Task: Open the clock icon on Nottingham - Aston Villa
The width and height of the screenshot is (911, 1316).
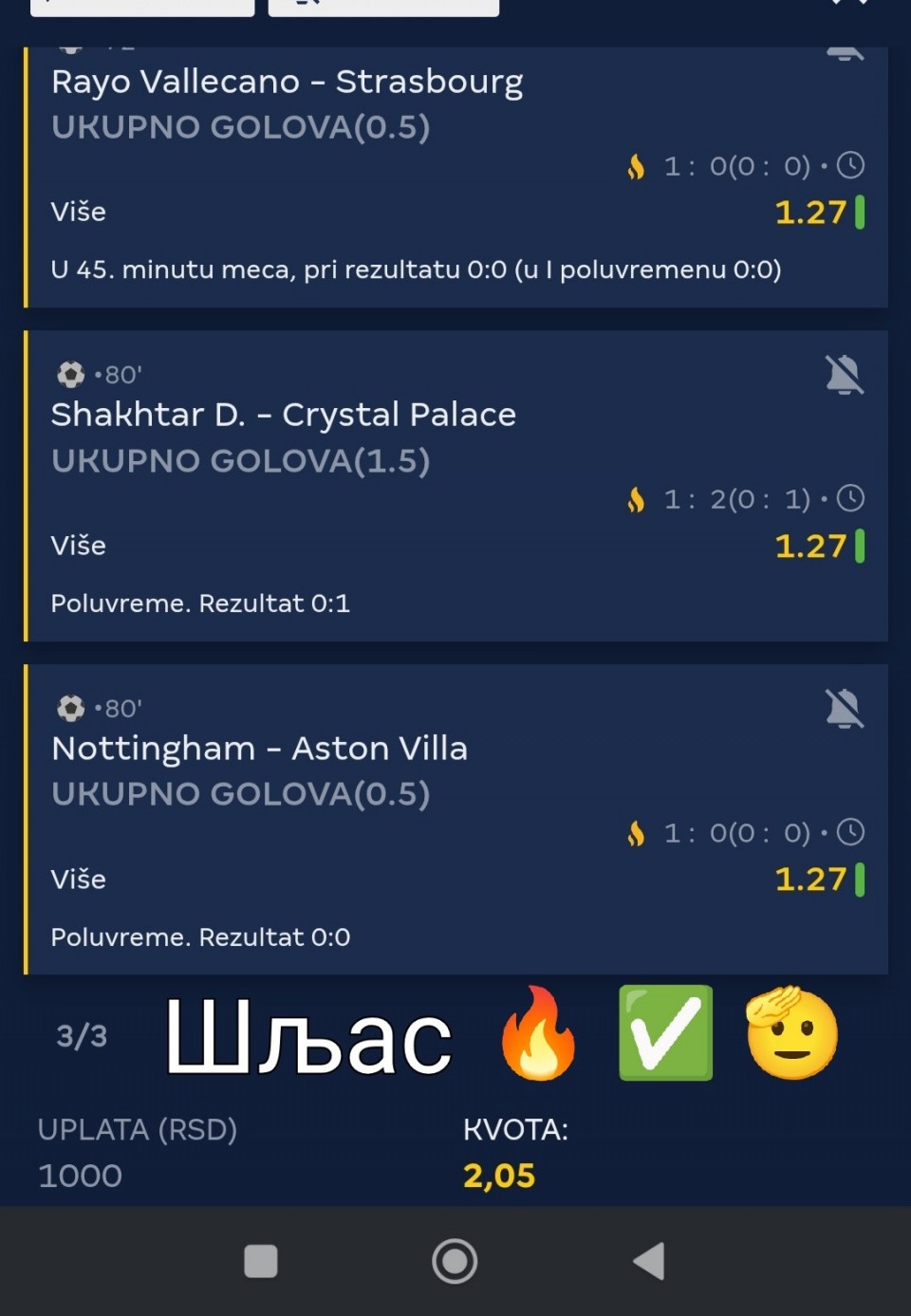Action: (x=851, y=833)
